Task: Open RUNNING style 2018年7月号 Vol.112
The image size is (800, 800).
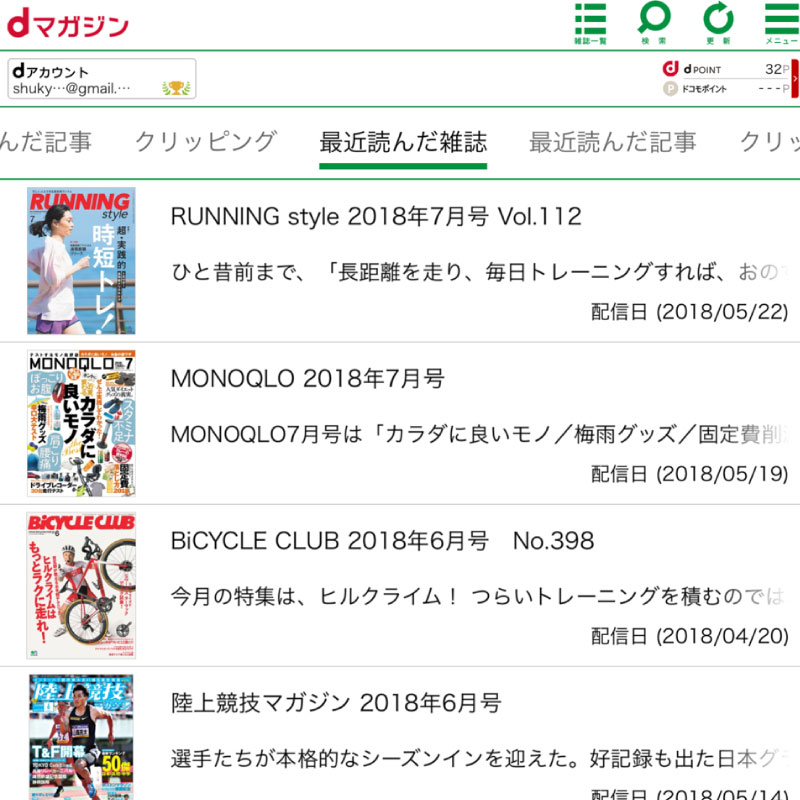Action: coord(376,217)
